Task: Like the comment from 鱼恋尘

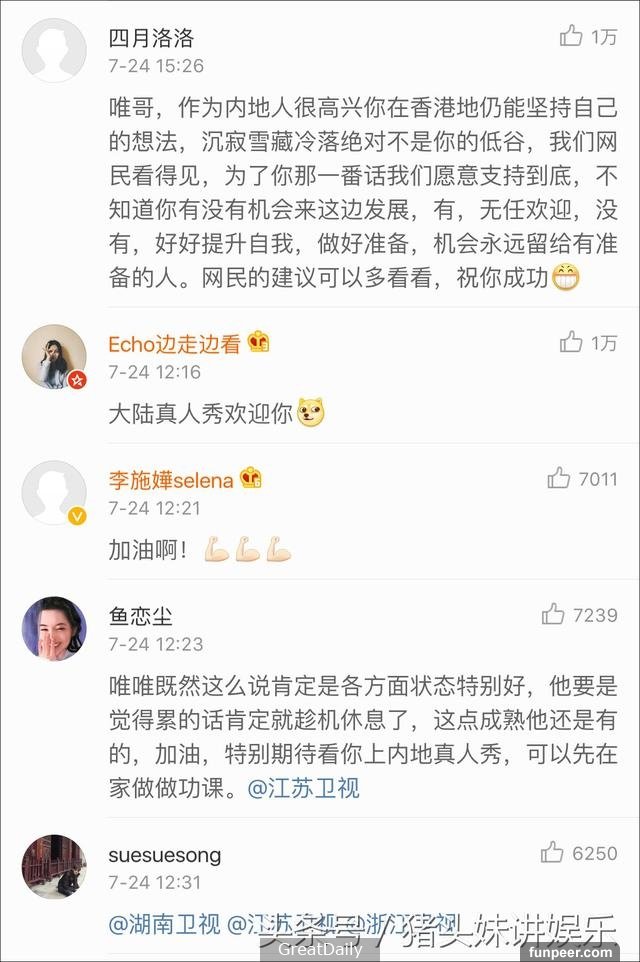Action: coord(553,614)
